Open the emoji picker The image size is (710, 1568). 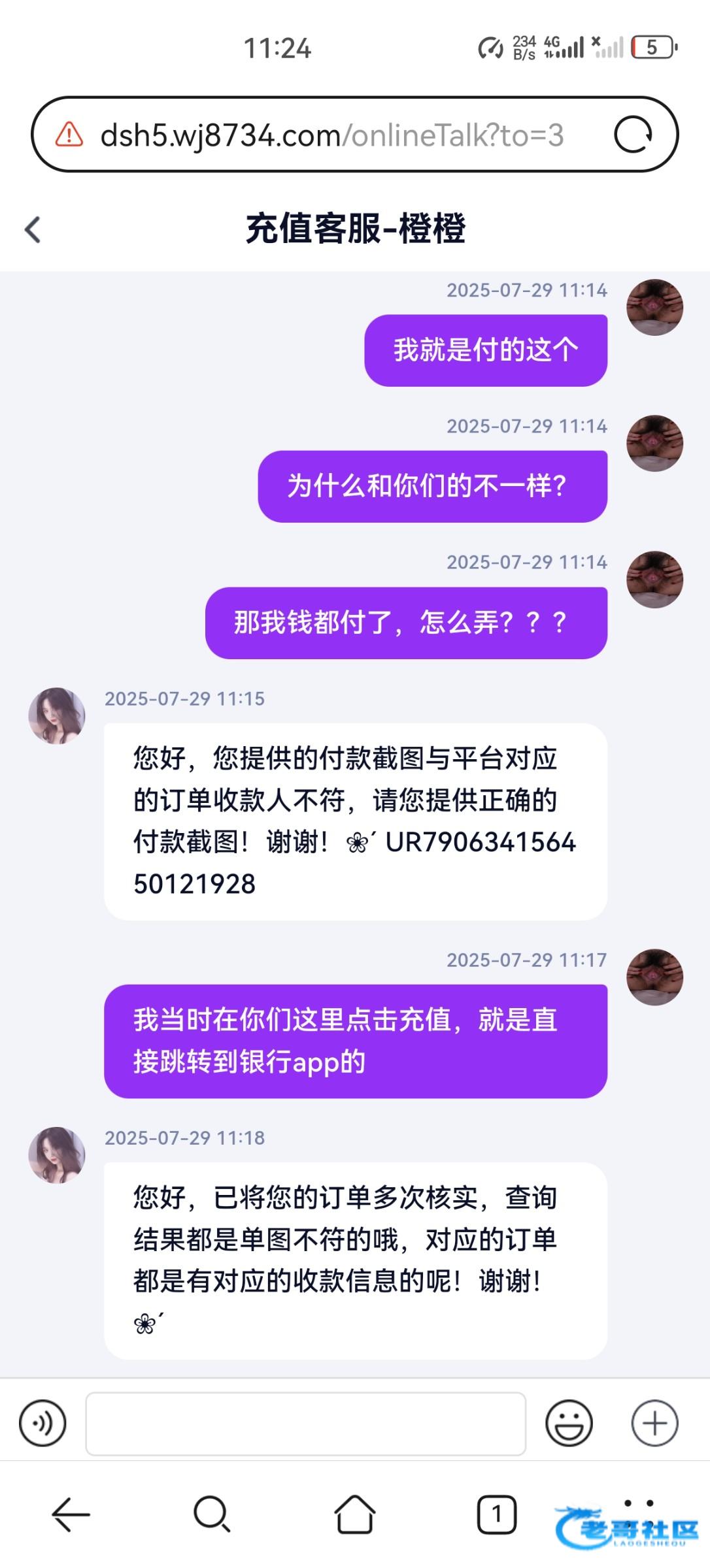569,1423
